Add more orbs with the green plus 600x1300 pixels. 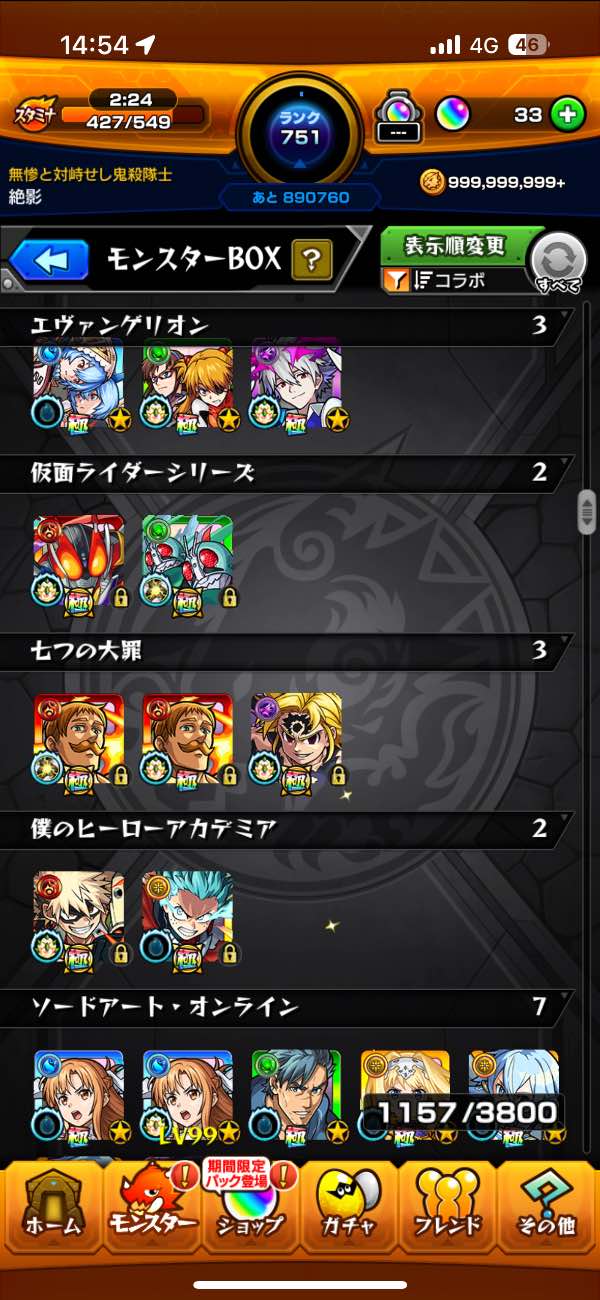(567, 115)
